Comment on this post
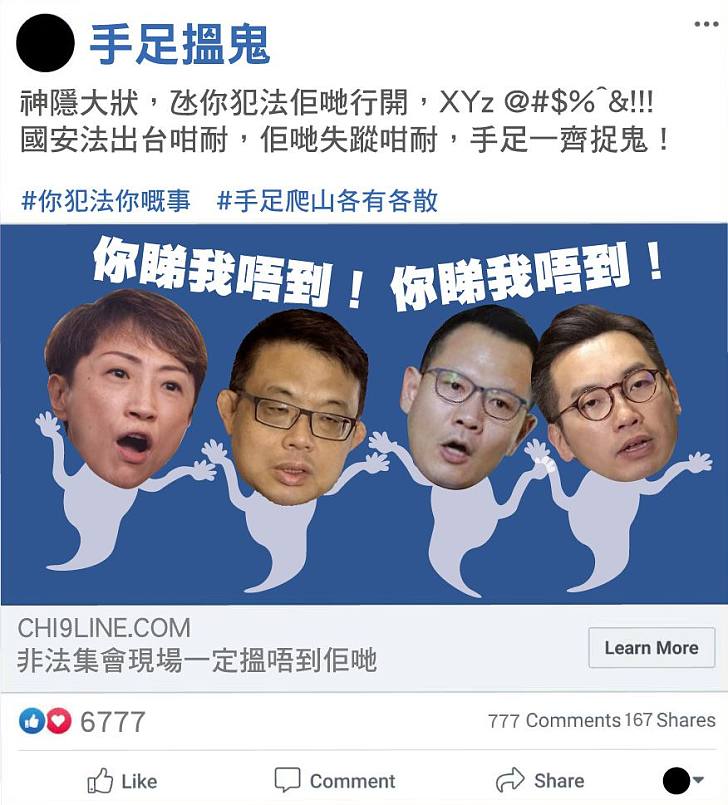728x805 pixels. point(335,781)
